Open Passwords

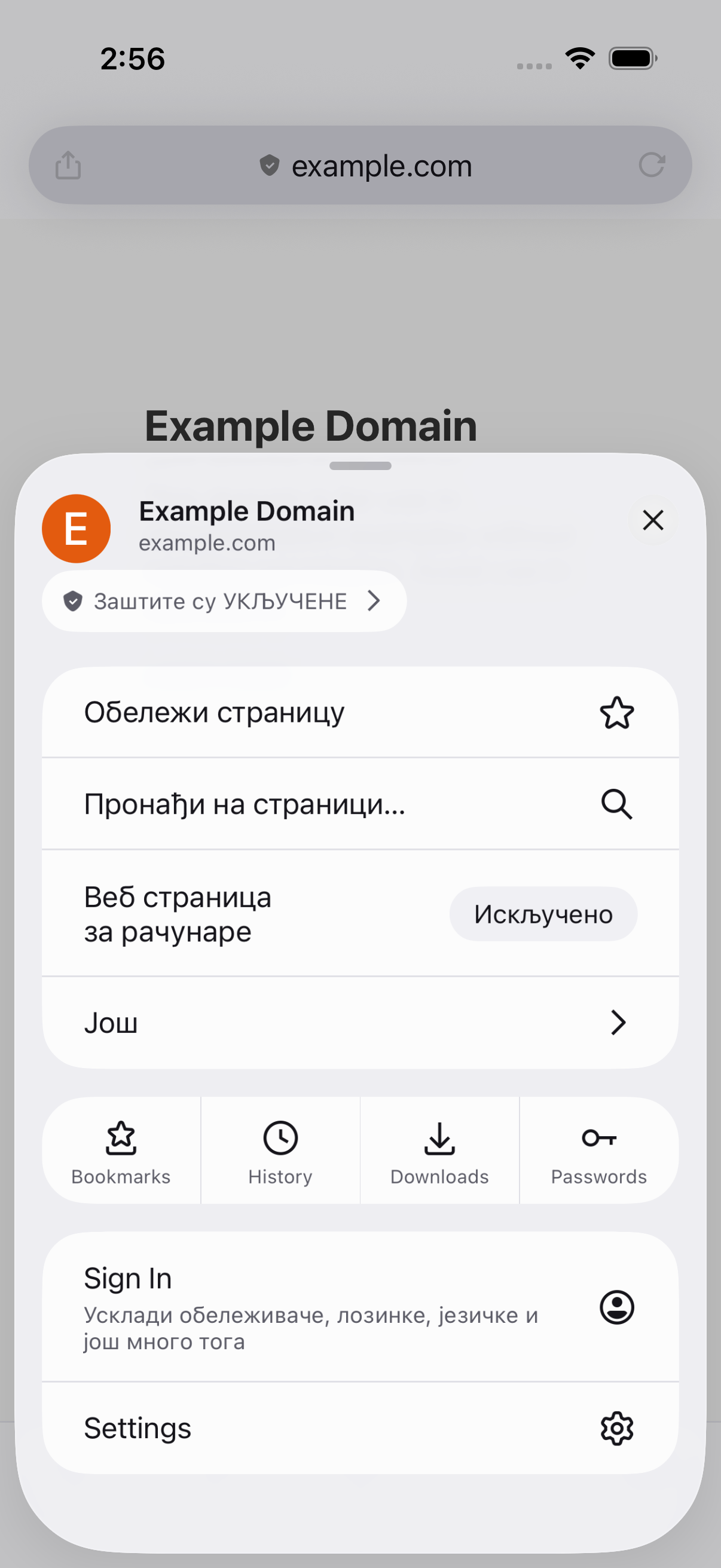click(x=599, y=1151)
